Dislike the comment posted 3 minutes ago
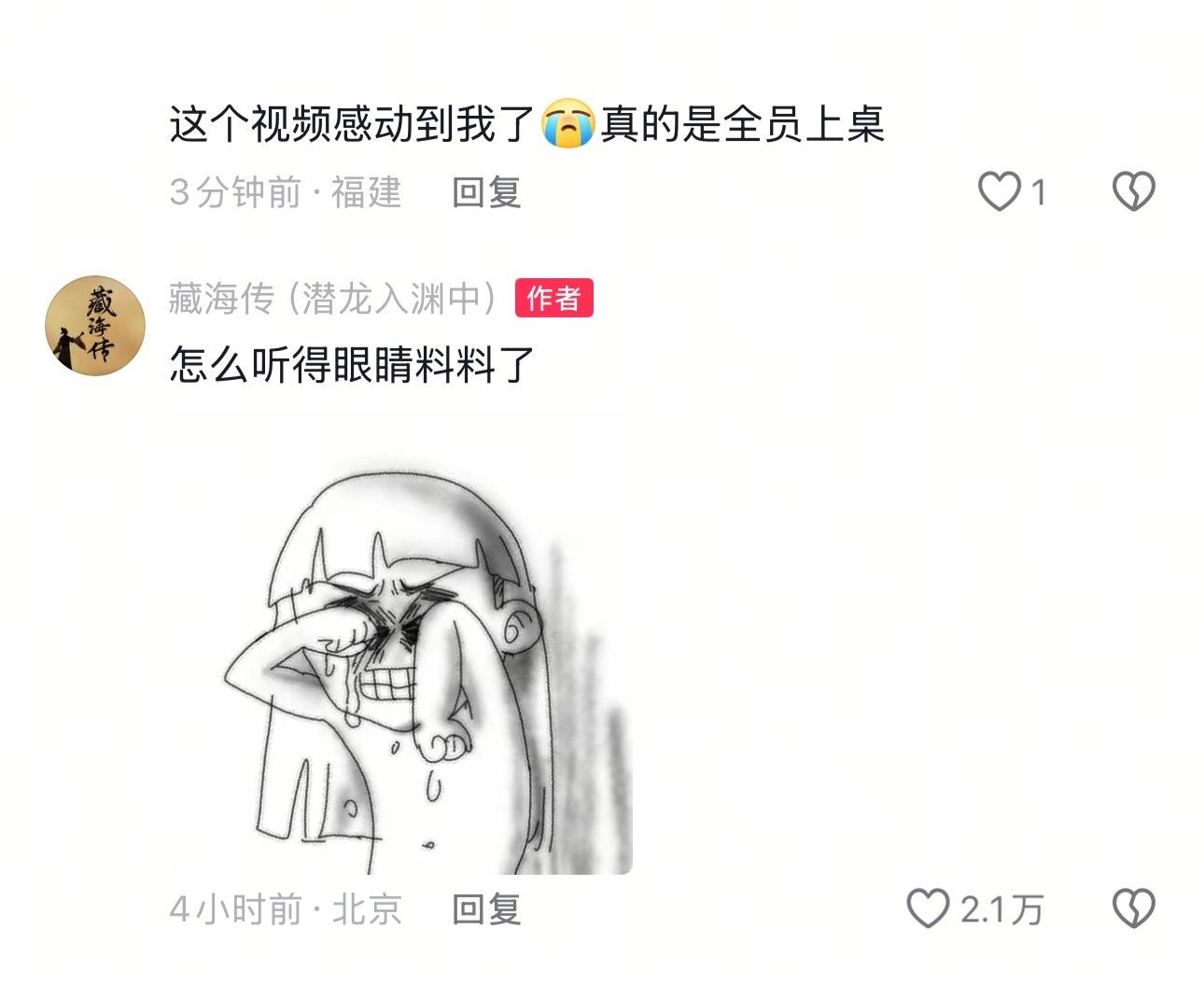 click(1133, 191)
